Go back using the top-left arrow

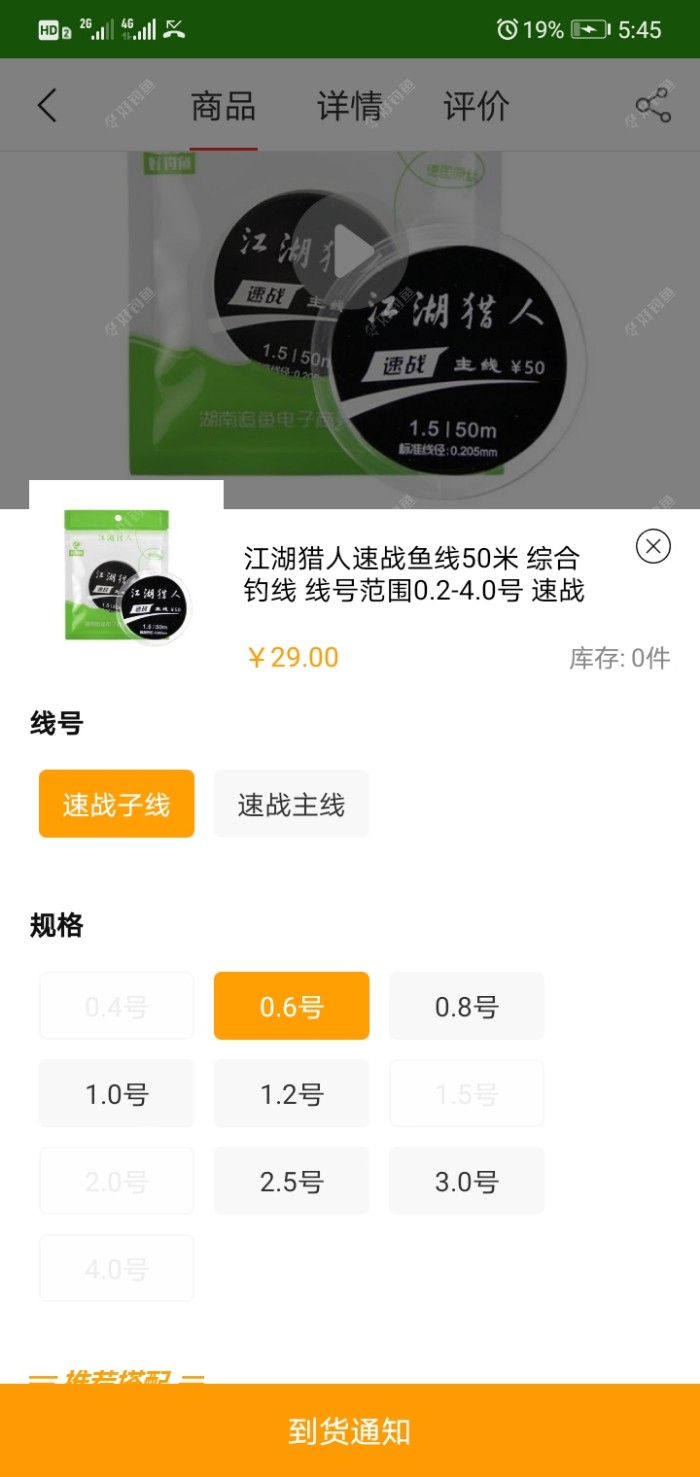click(47, 106)
